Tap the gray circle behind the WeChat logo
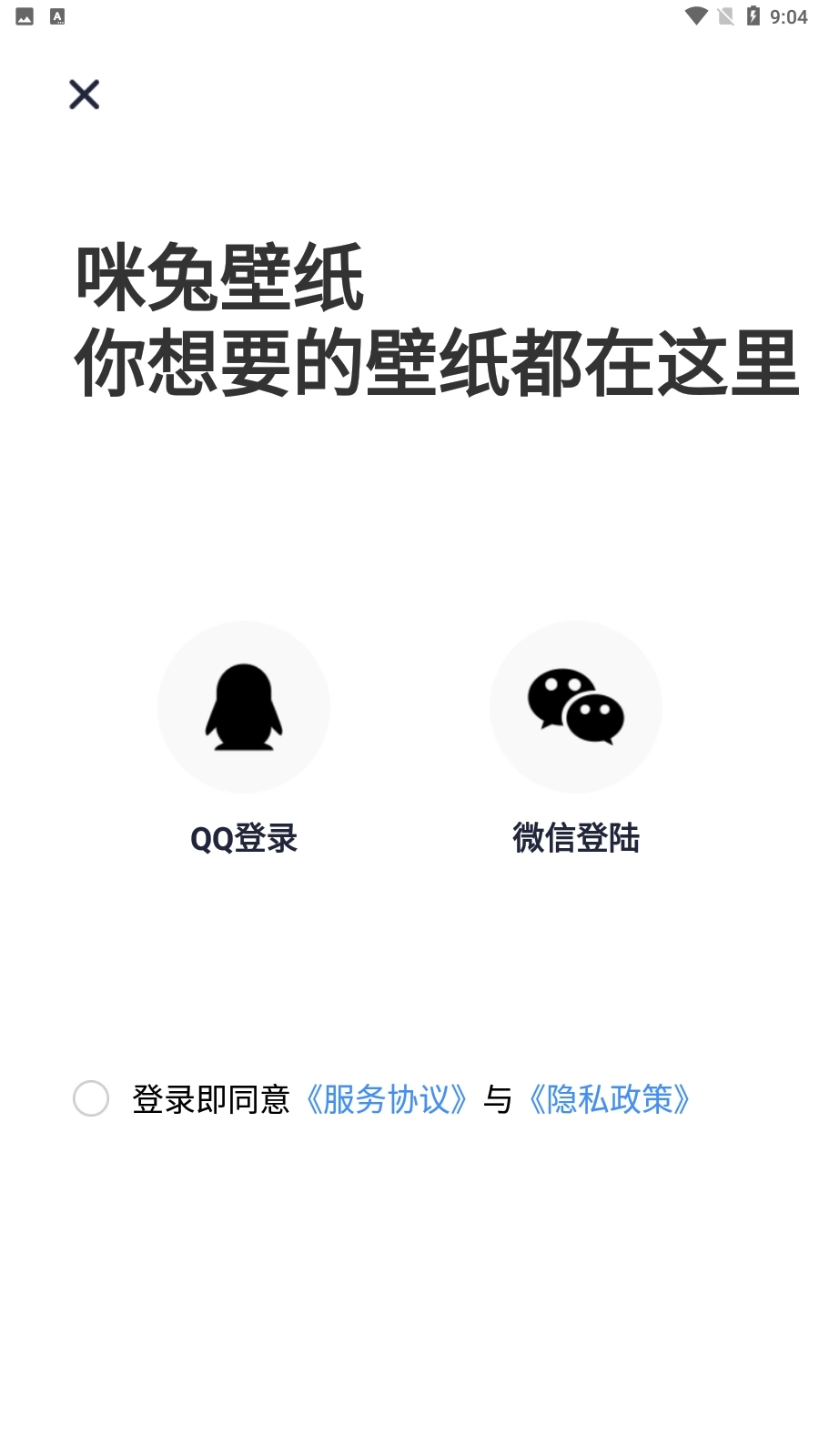819x1456 pixels. [576, 708]
